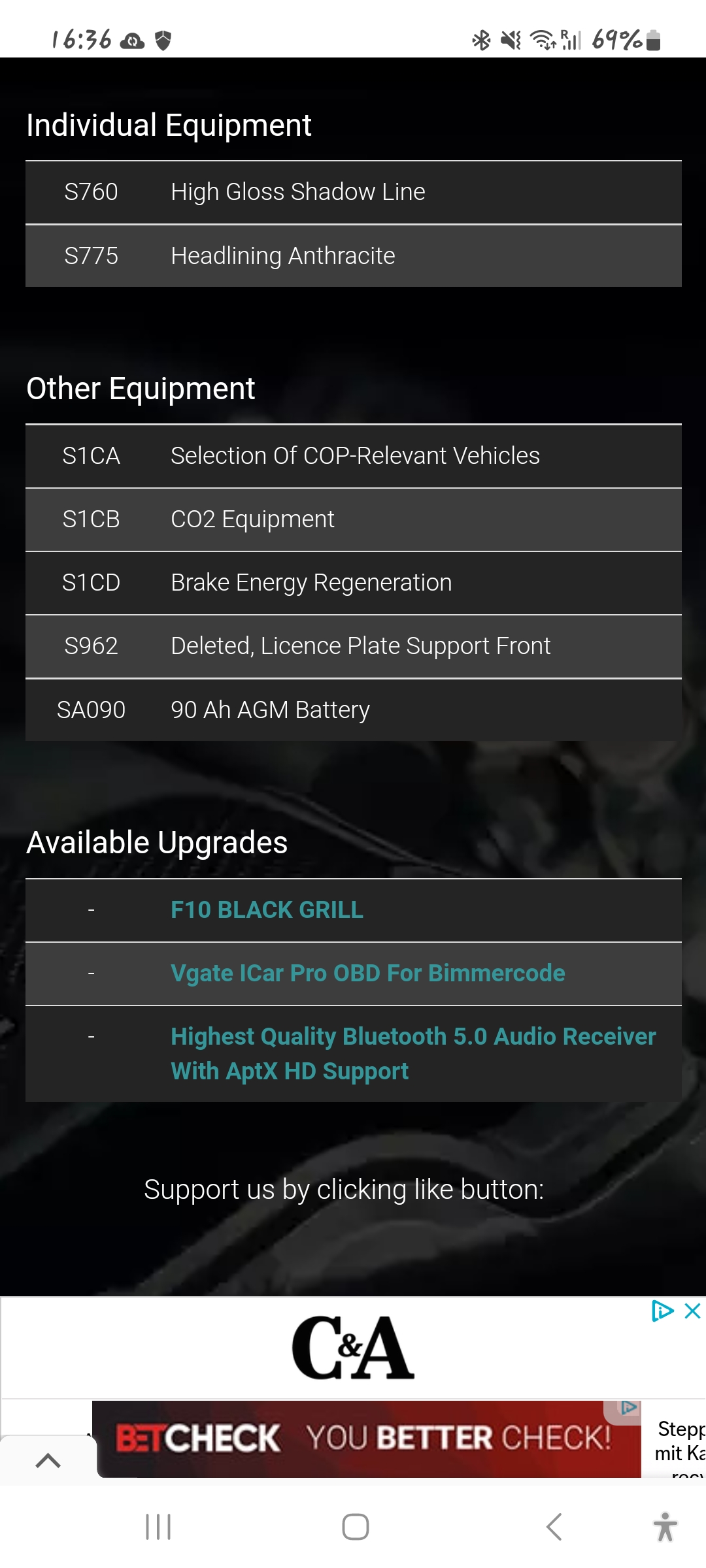Go to the home screen
The width and height of the screenshot is (706, 1568).
pos(355,1527)
